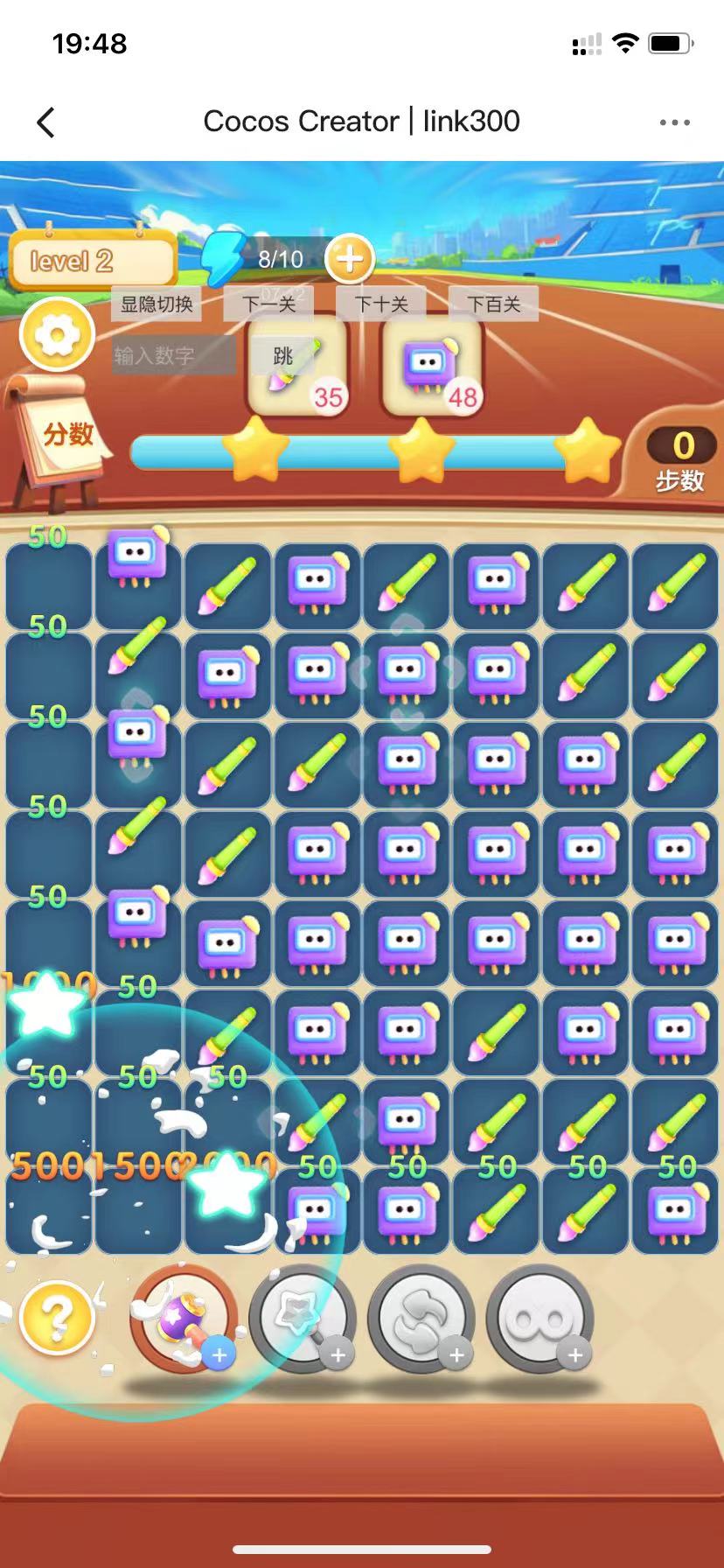Select the shuffle swirl booster
The image size is (724, 1568).
pos(421,1319)
